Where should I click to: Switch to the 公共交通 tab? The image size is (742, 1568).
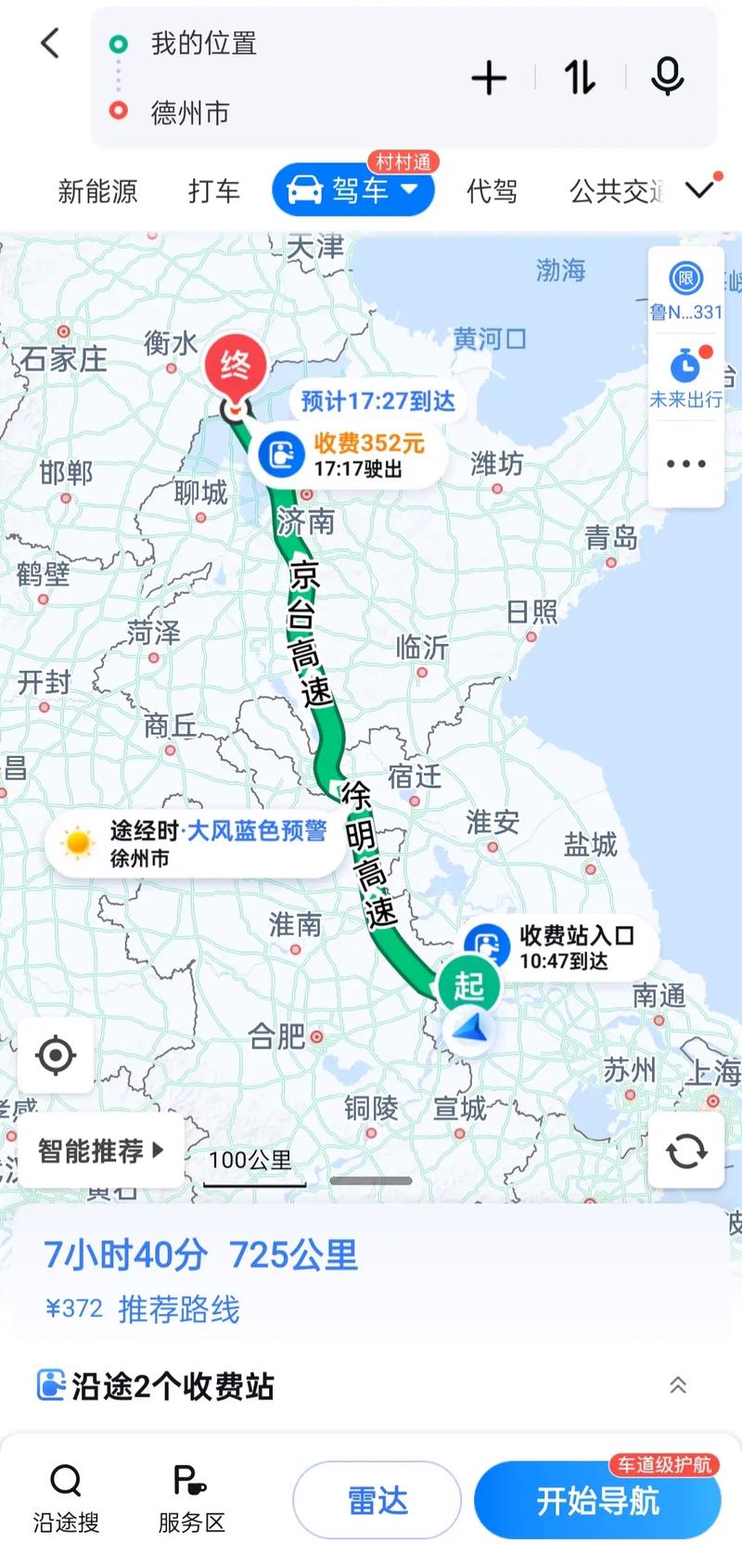616,191
